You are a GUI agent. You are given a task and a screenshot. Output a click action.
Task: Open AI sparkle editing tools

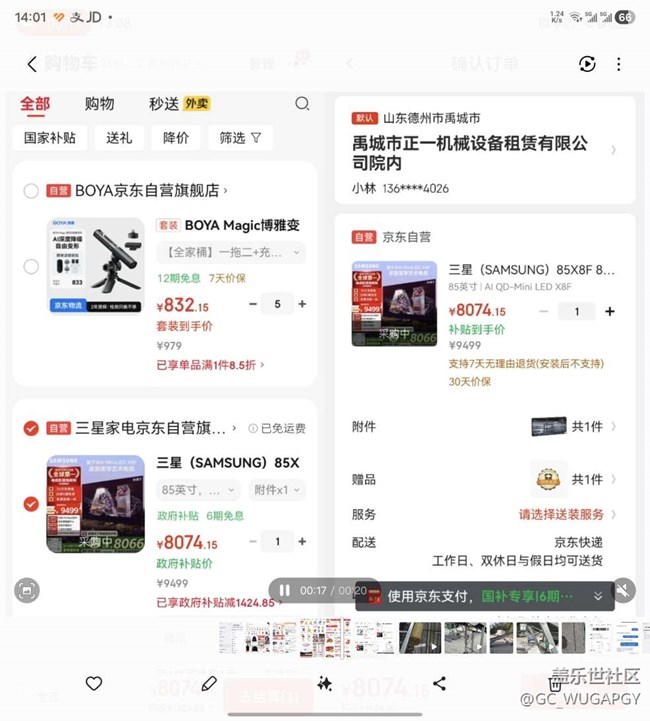(x=324, y=684)
